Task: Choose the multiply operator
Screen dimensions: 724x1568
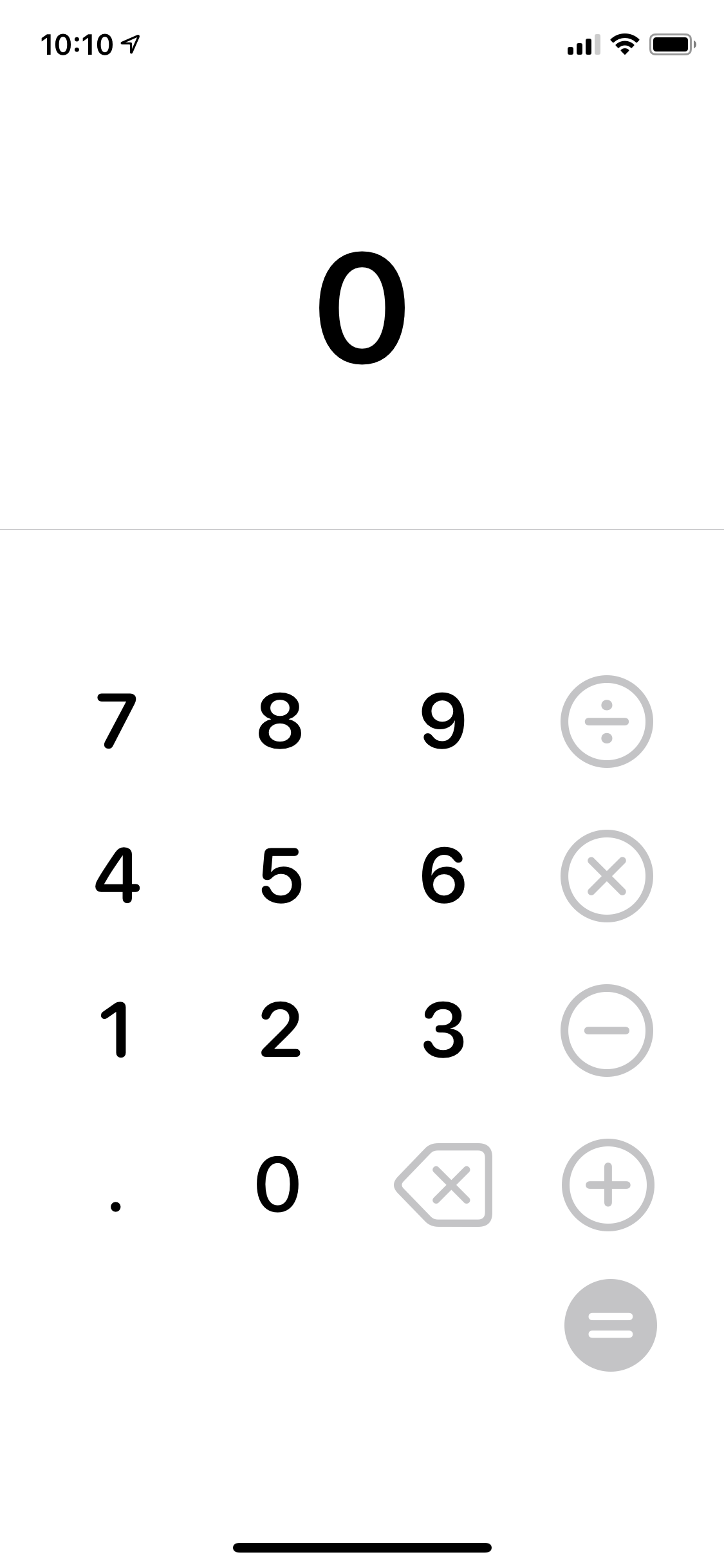Action: tap(606, 875)
